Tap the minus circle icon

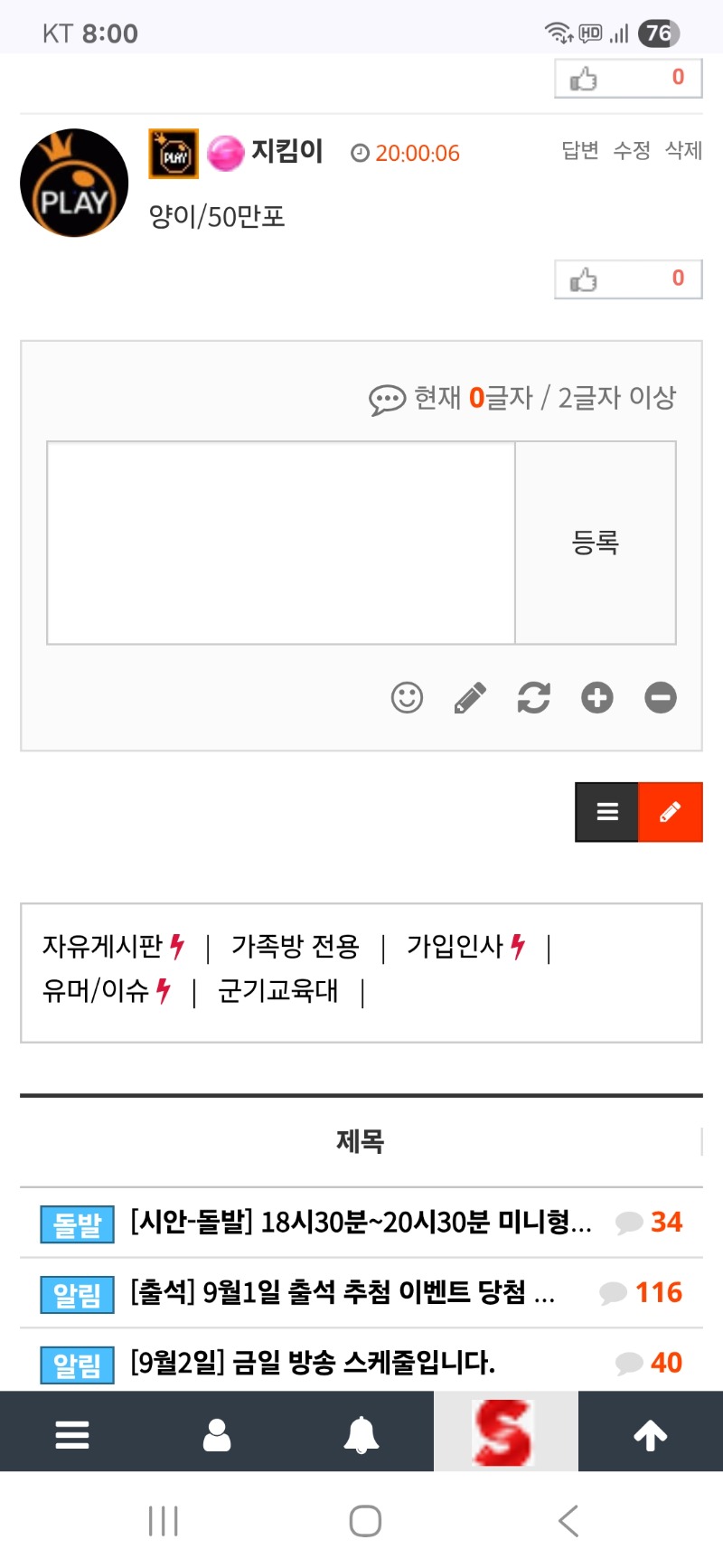(661, 697)
